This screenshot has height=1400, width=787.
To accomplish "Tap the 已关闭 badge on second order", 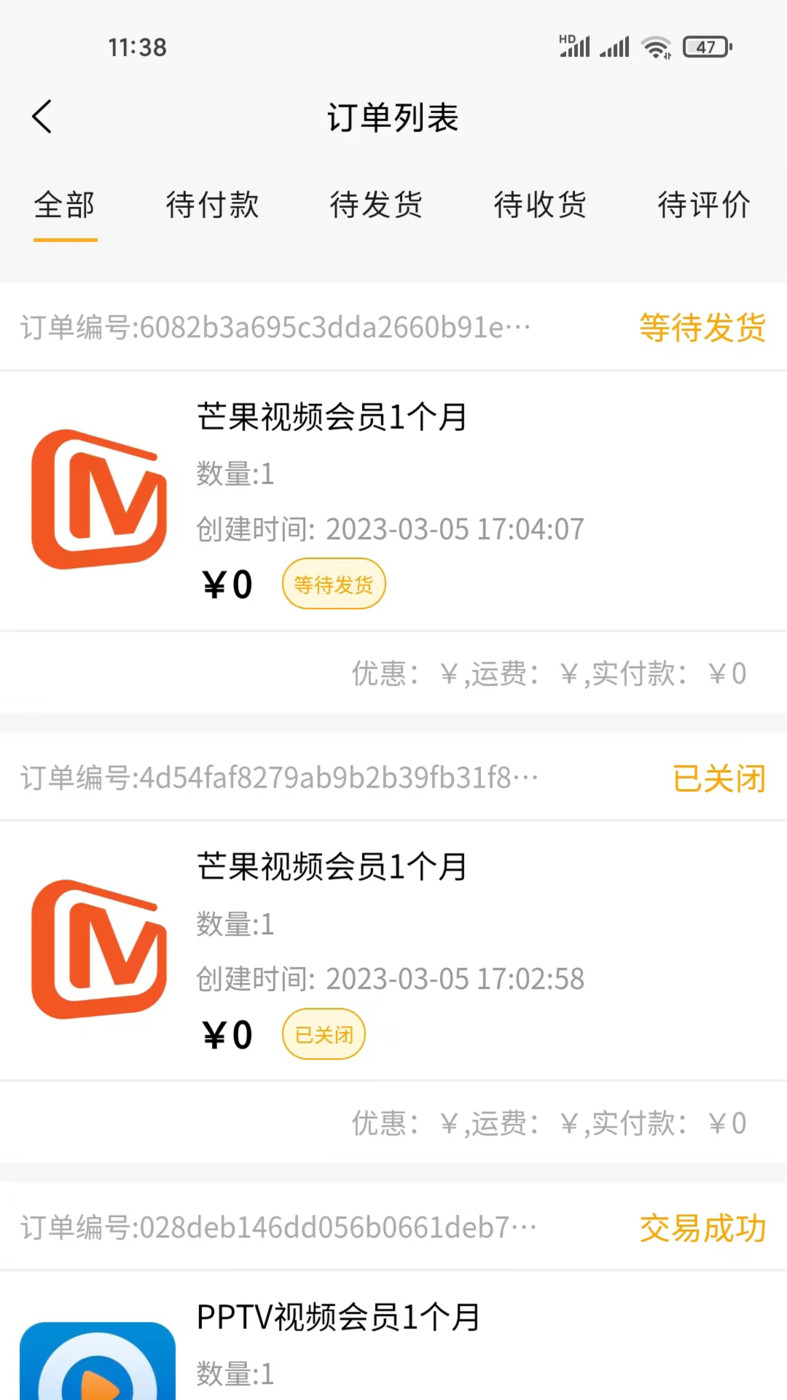I will coord(322,1034).
